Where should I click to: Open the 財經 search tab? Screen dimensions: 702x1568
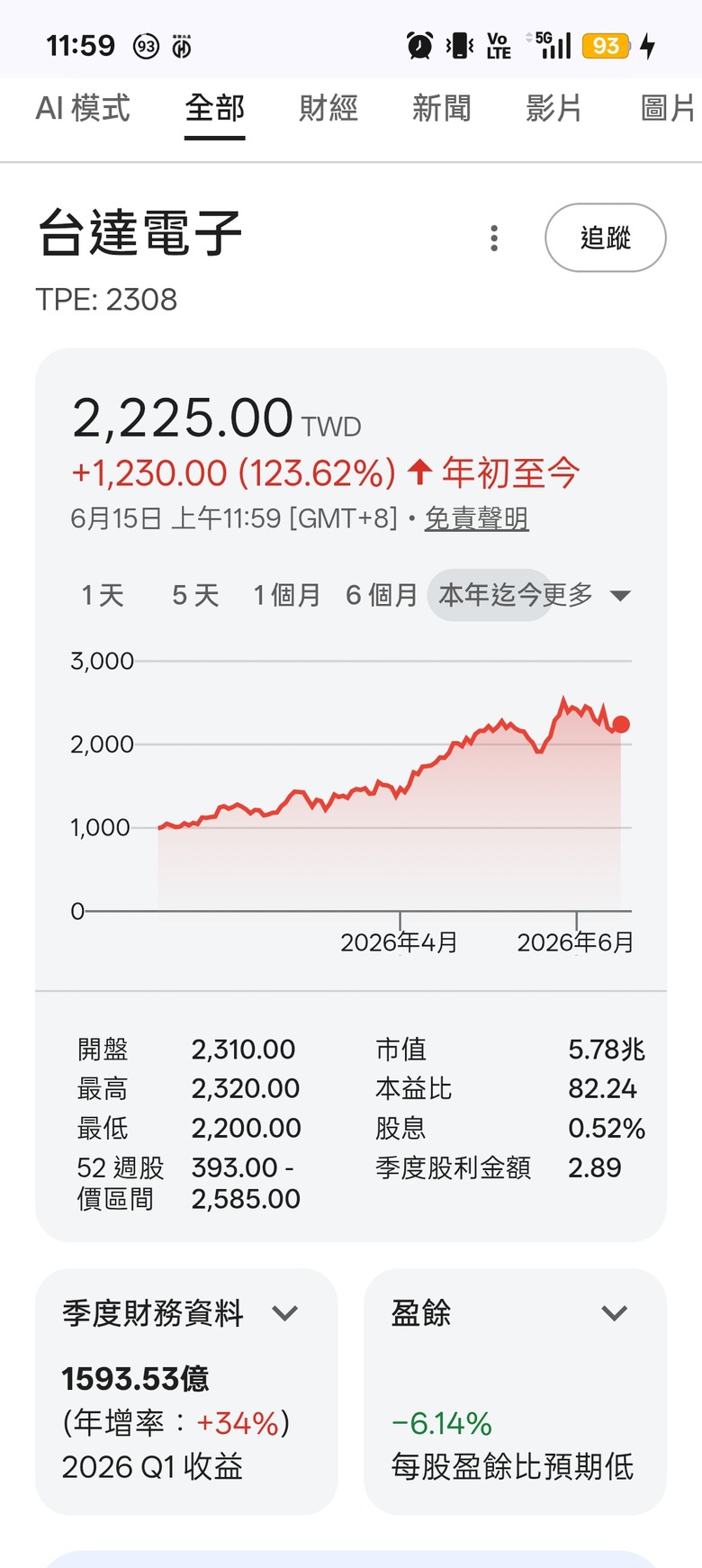point(328,108)
